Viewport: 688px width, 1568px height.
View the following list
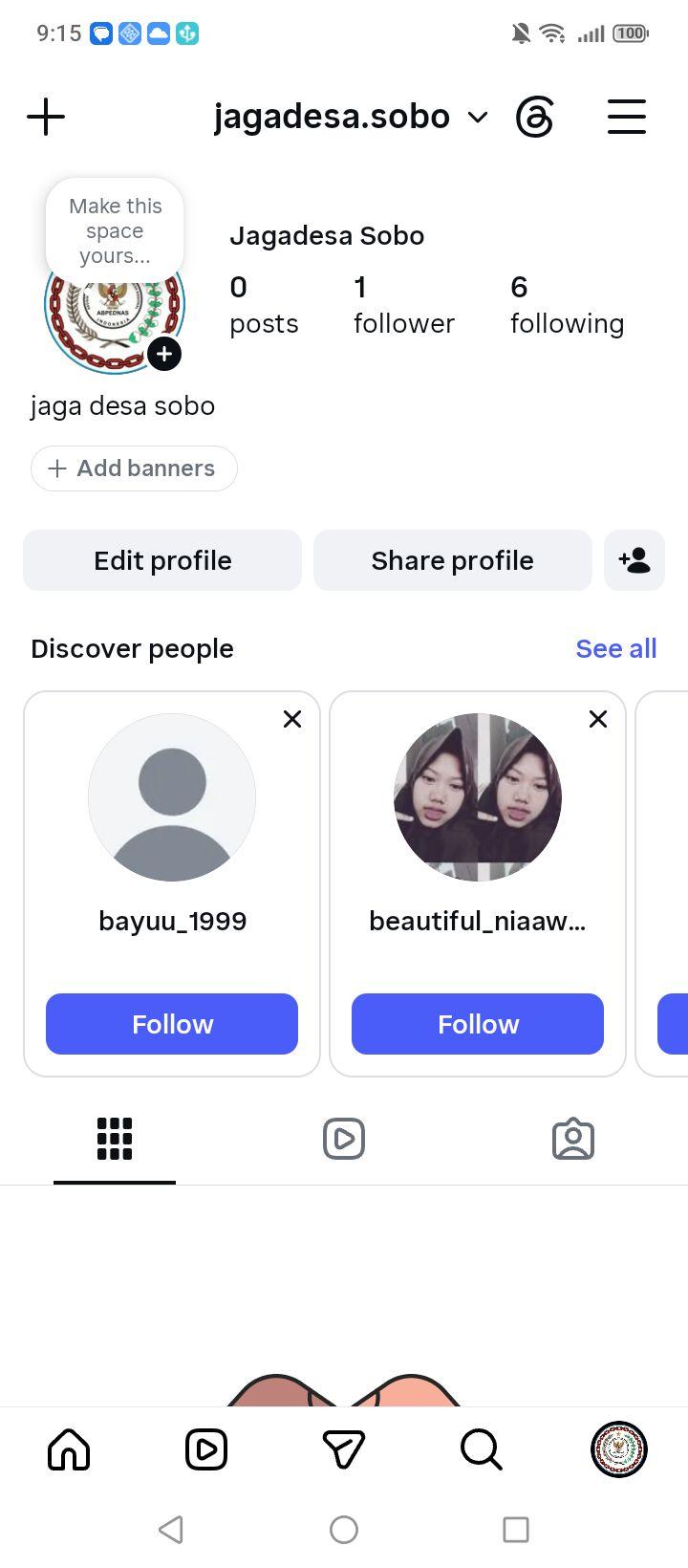pyautogui.click(x=567, y=305)
